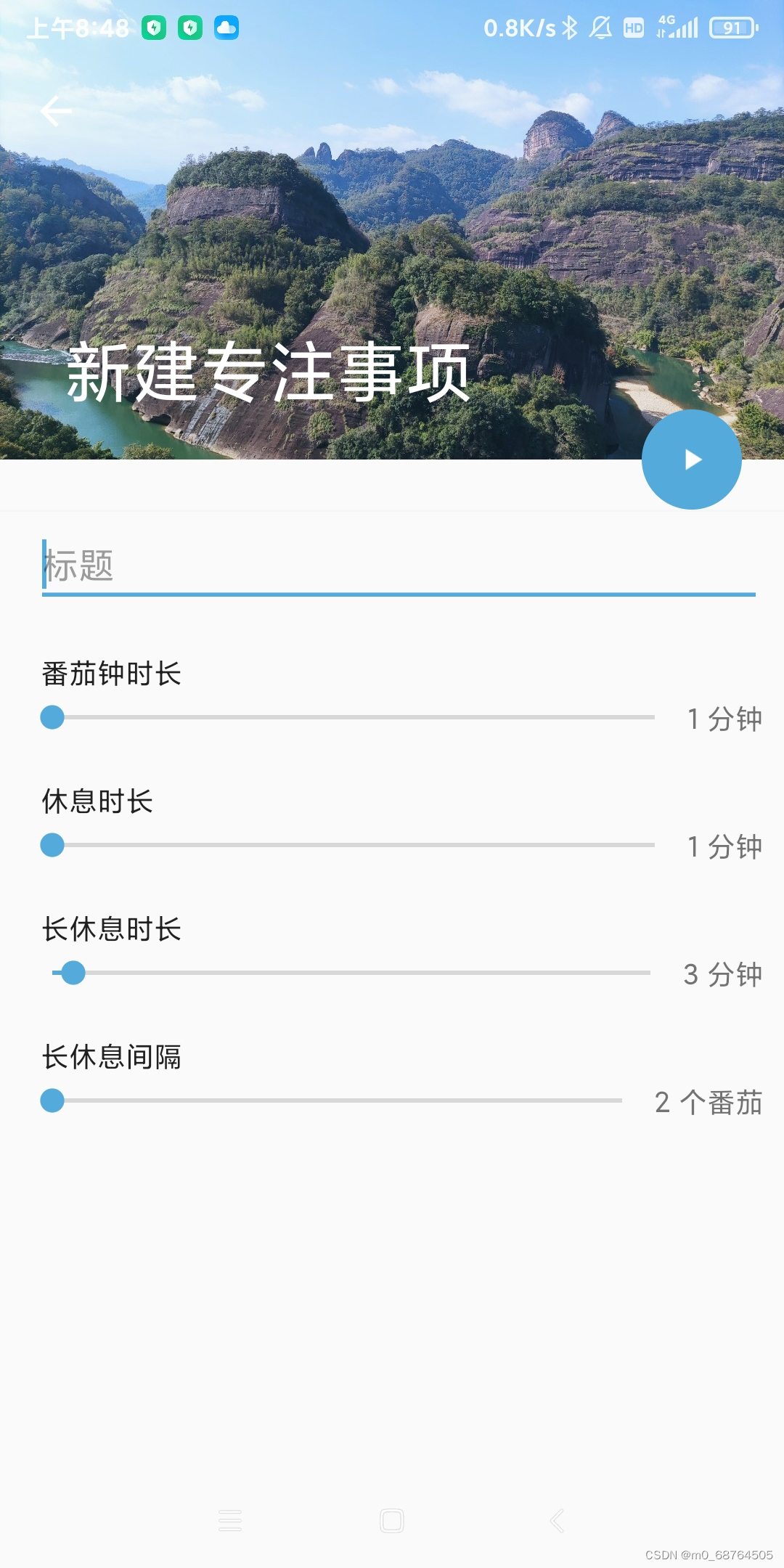Focus the 标题 title input field
This screenshot has height=1568, width=784.
[x=398, y=566]
